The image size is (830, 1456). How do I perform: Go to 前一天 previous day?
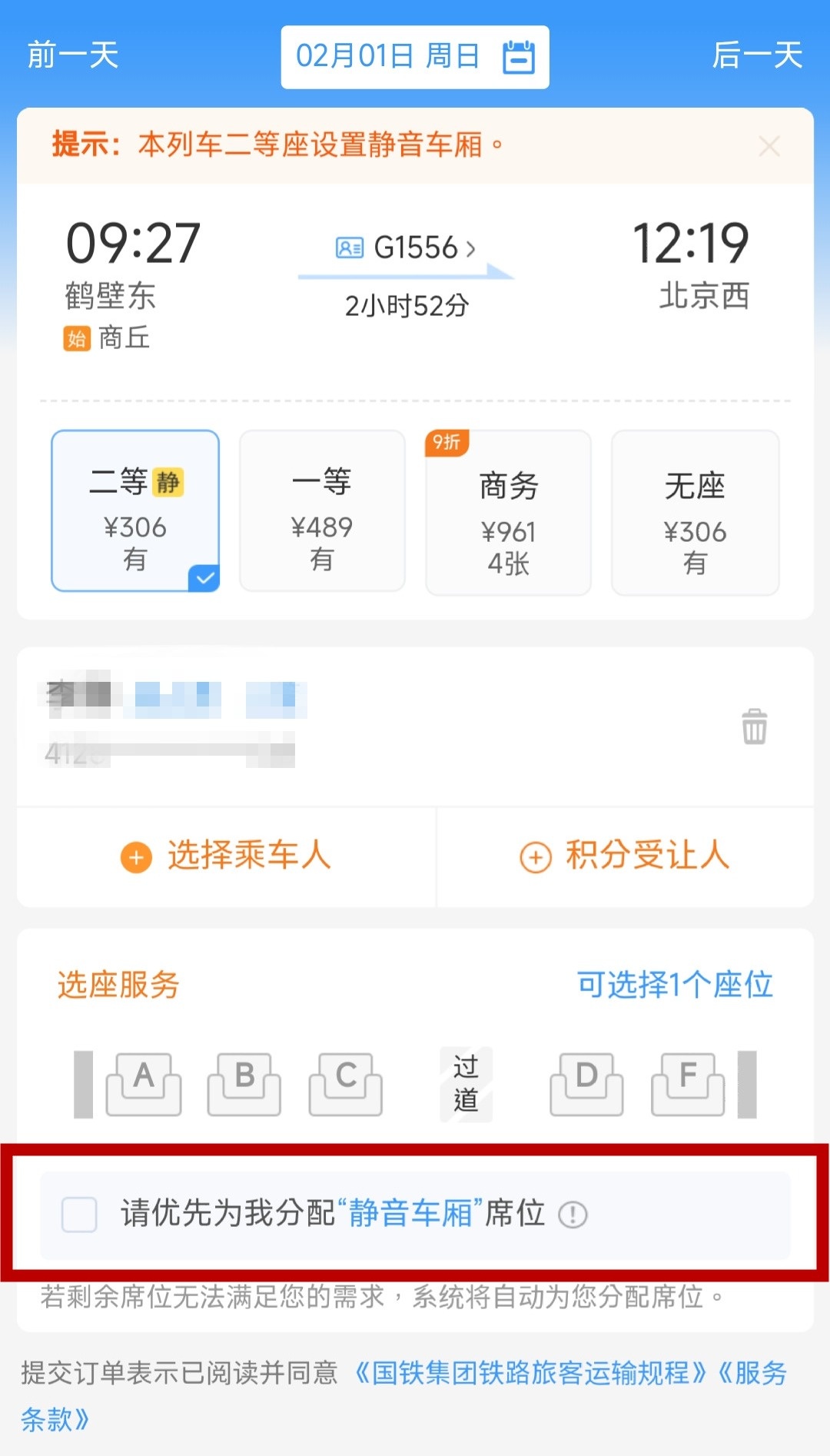point(71,56)
